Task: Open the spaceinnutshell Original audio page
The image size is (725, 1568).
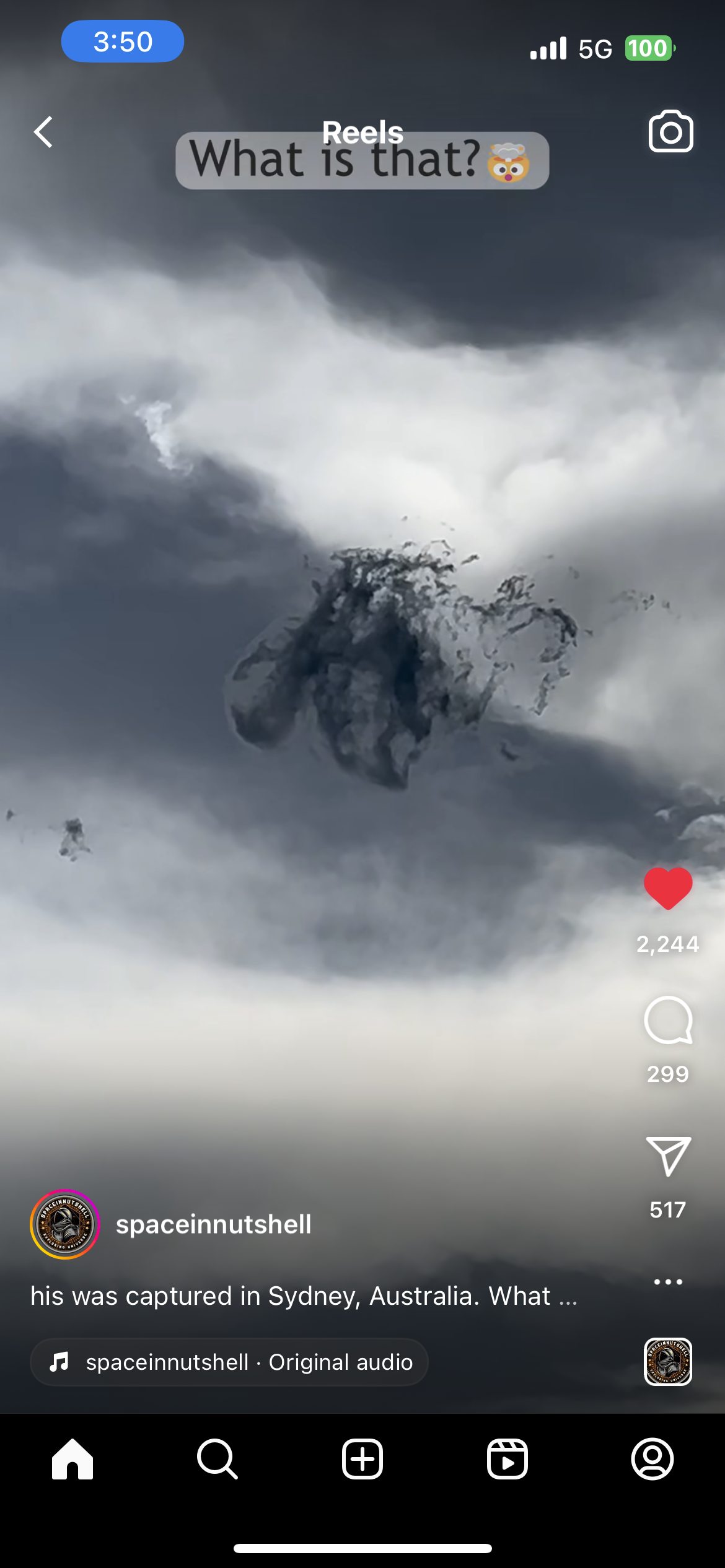Action: tap(229, 1362)
